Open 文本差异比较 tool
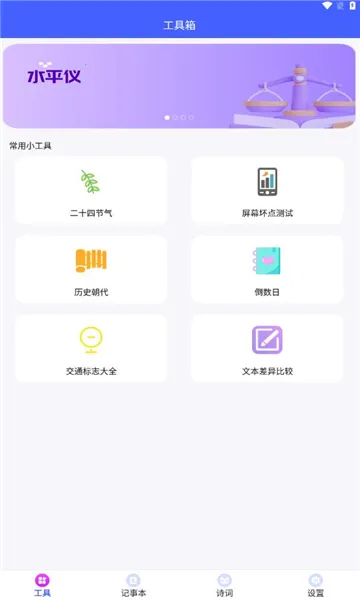Viewport: 360px width, 600px height. (x=267, y=348)
